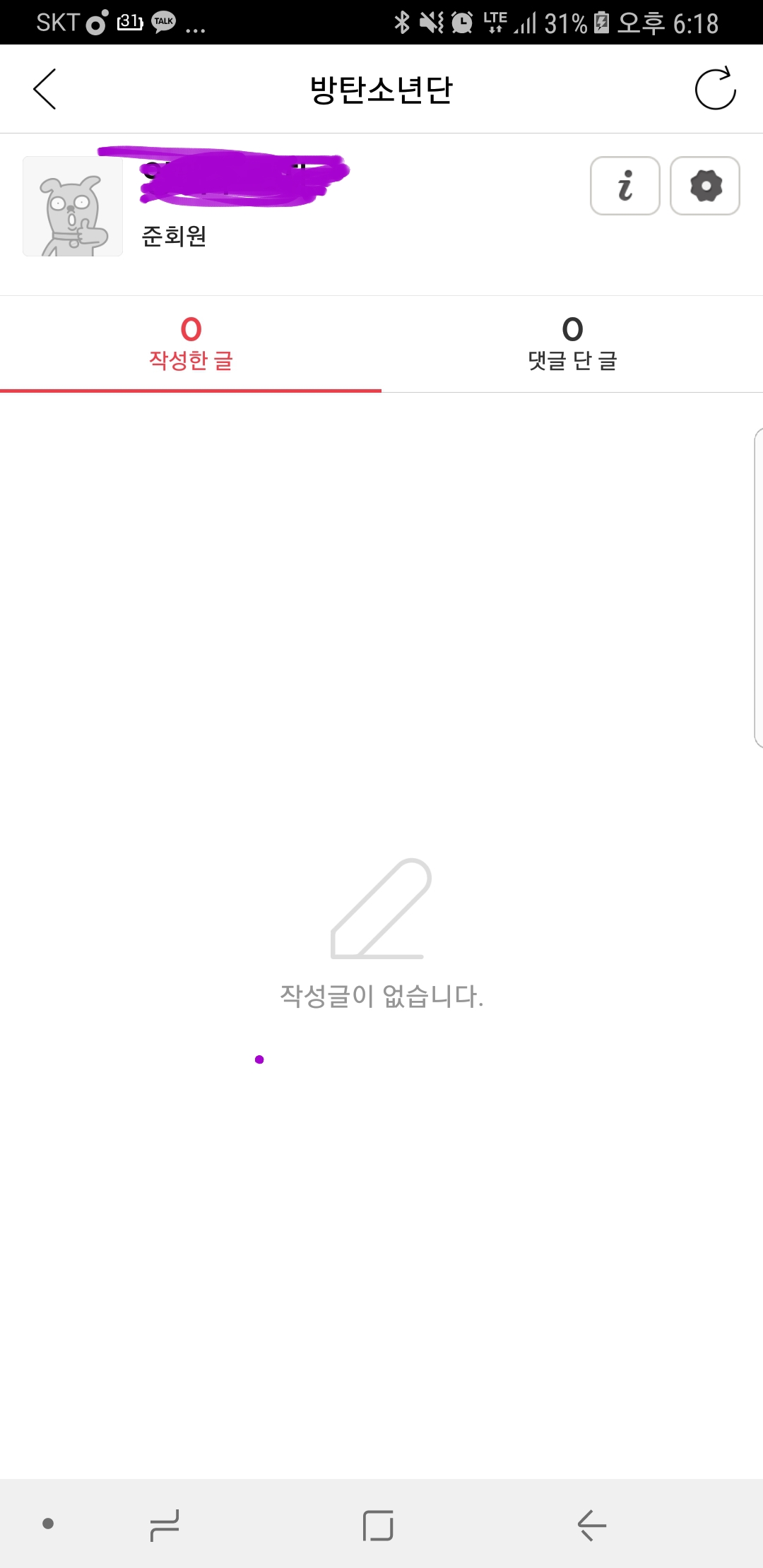Tap the 0 count above 댓글 단 글
The height and width of the screenshot is (1568, 763).
572,327
